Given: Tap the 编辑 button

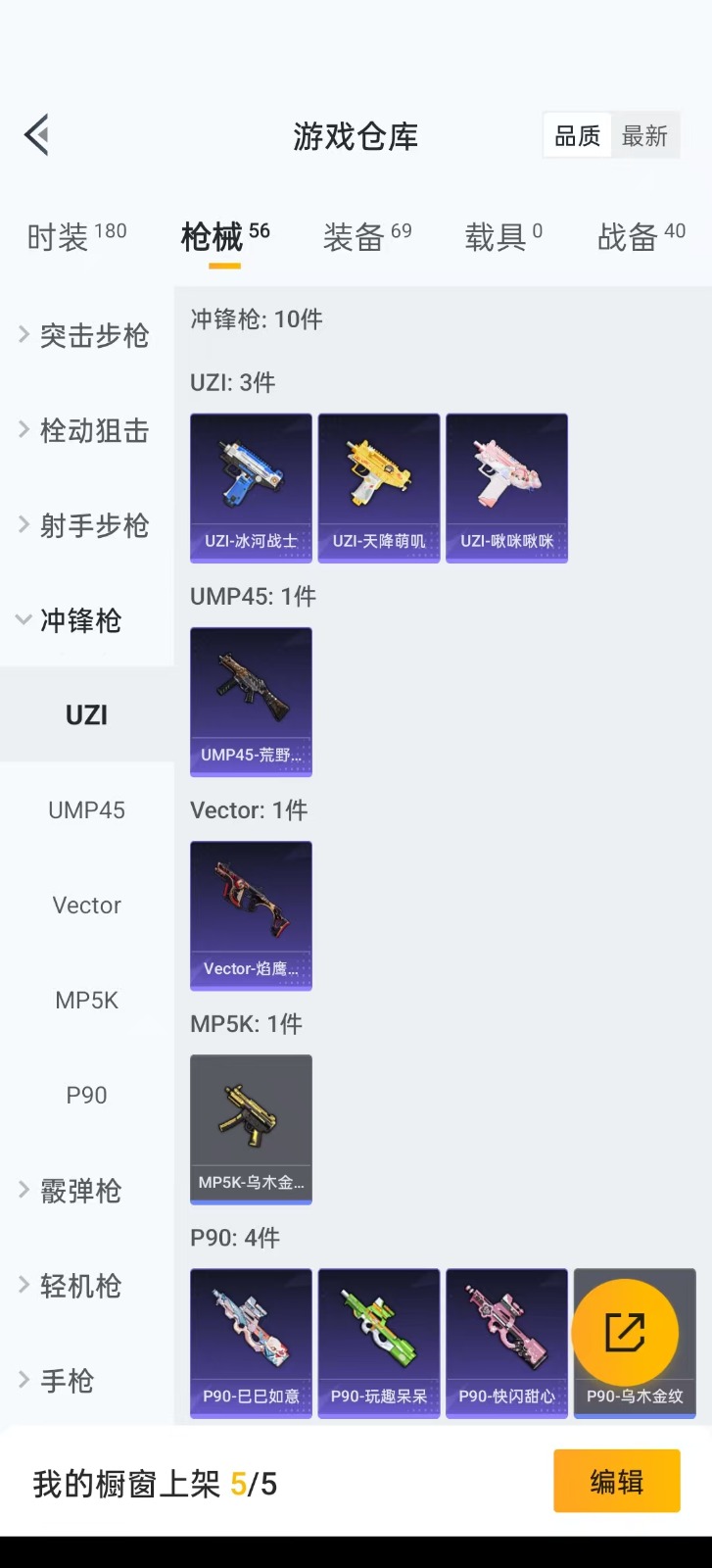Looking at the screenshot, I should [x=616, y=1481].
